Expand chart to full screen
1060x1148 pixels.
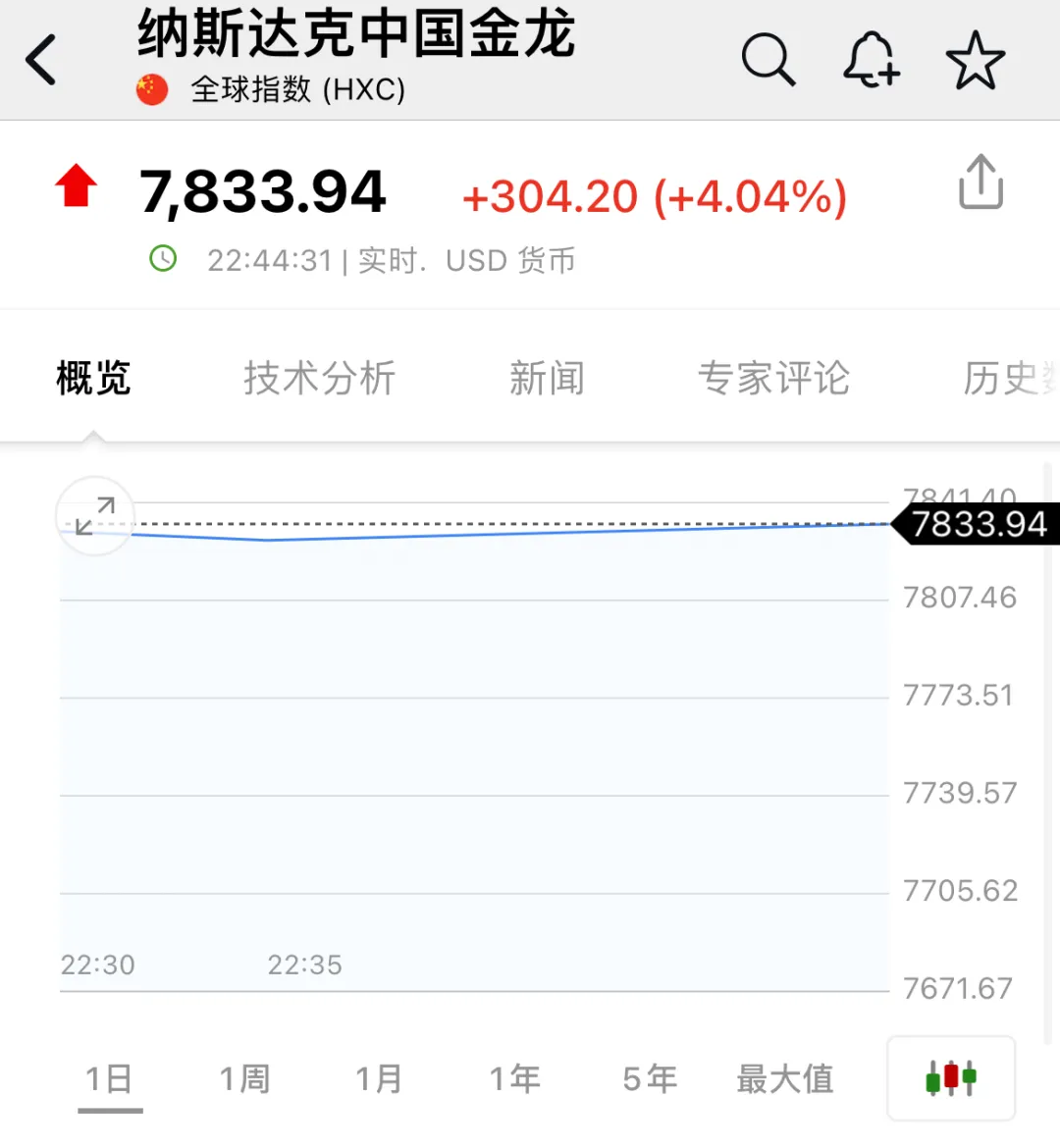click(x=95, y=516)
